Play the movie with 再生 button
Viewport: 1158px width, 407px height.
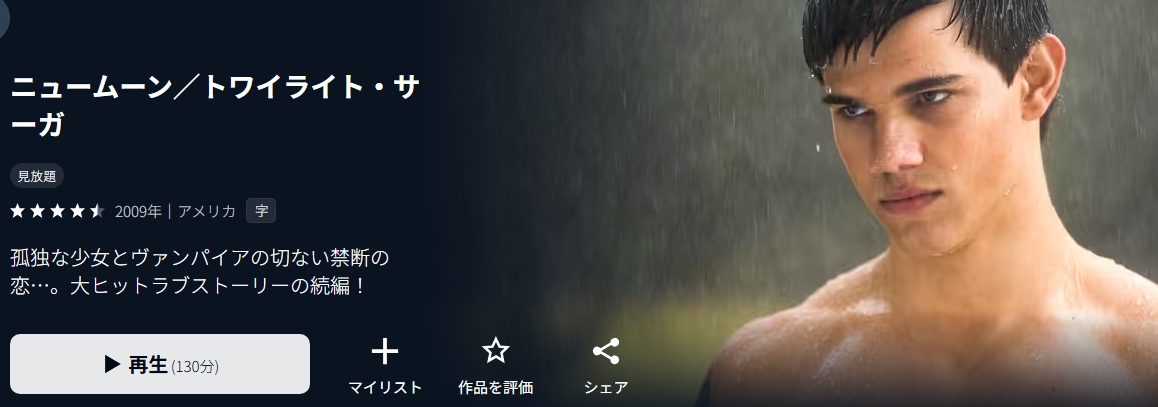click(x=160, y=364)
